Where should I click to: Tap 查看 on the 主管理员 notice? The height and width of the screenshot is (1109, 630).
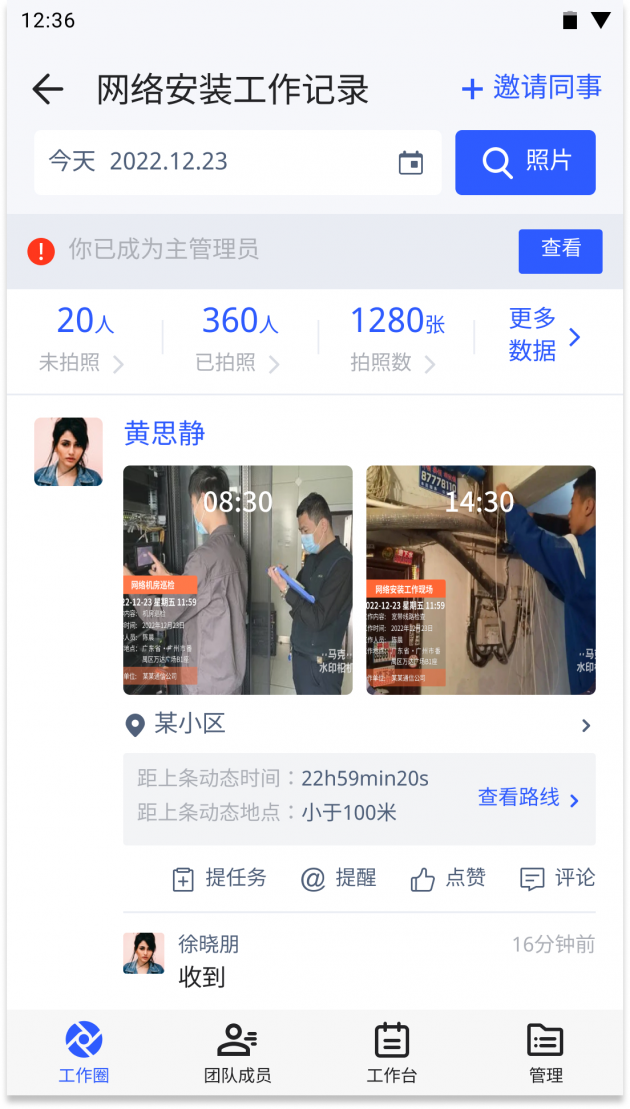tap(560, 250)
